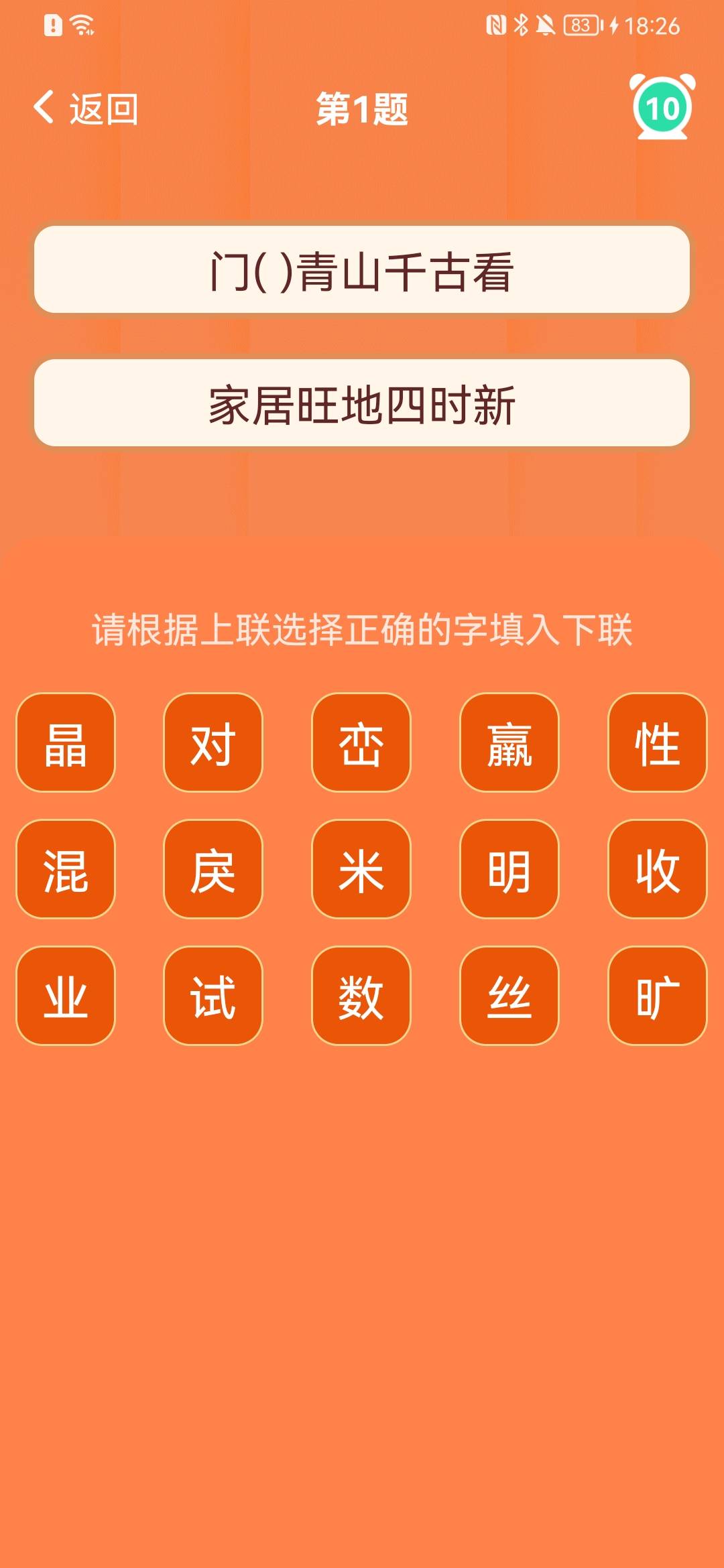Pick the 戾 character tile

pos(213,869)
